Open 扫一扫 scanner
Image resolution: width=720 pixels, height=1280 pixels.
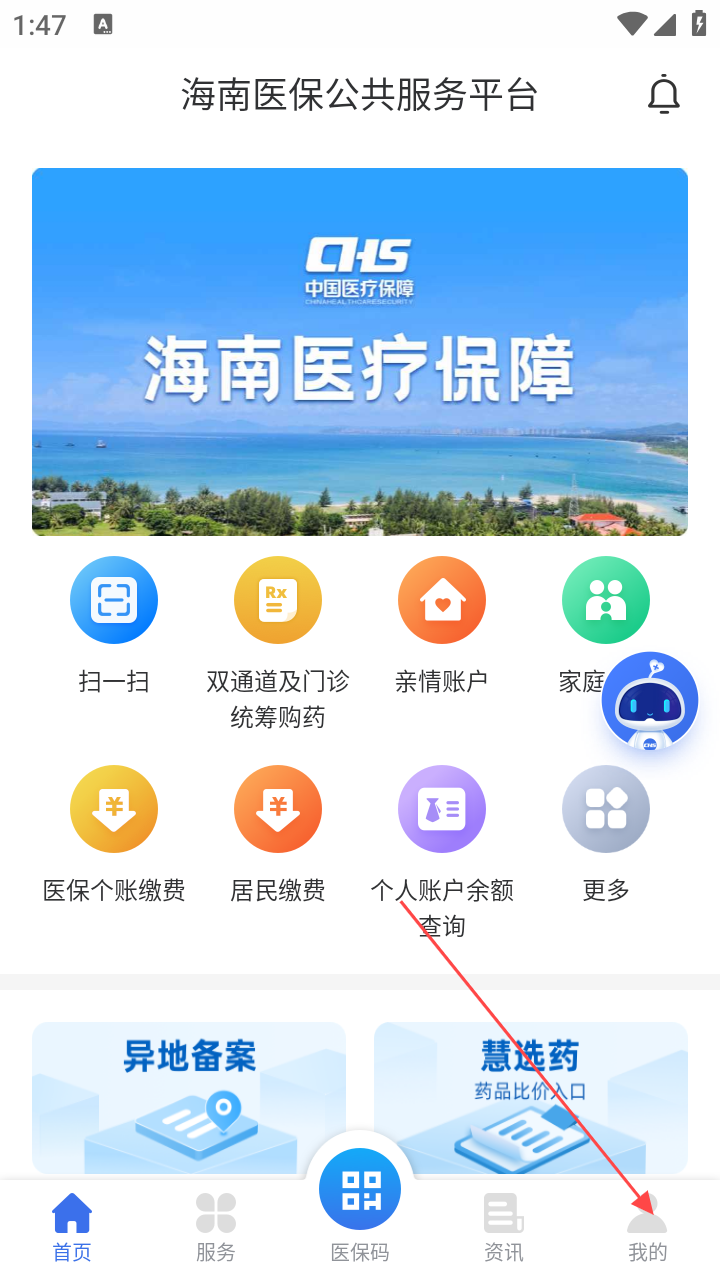pyautogui.click(x=114, y=600)
